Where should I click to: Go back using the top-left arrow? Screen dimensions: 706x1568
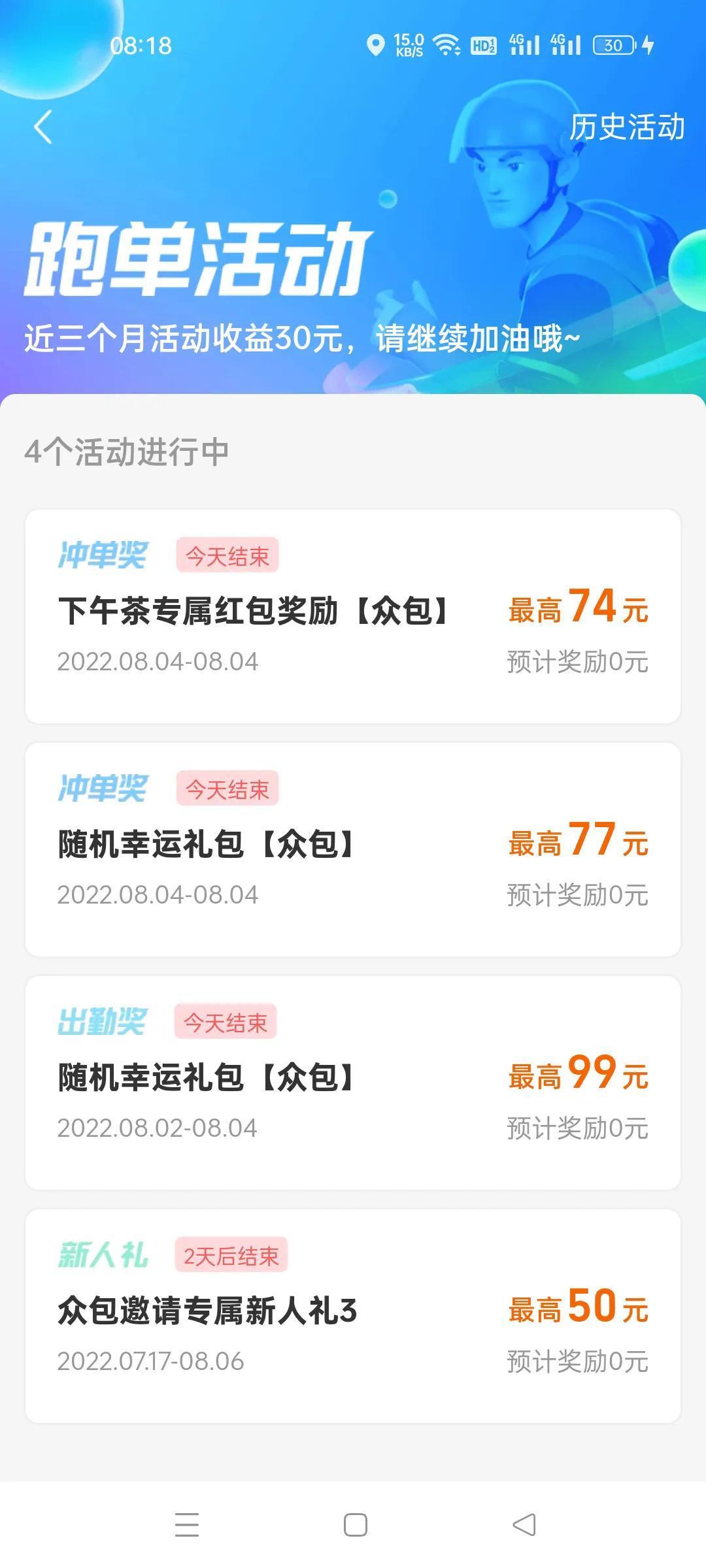click(43, 127)
